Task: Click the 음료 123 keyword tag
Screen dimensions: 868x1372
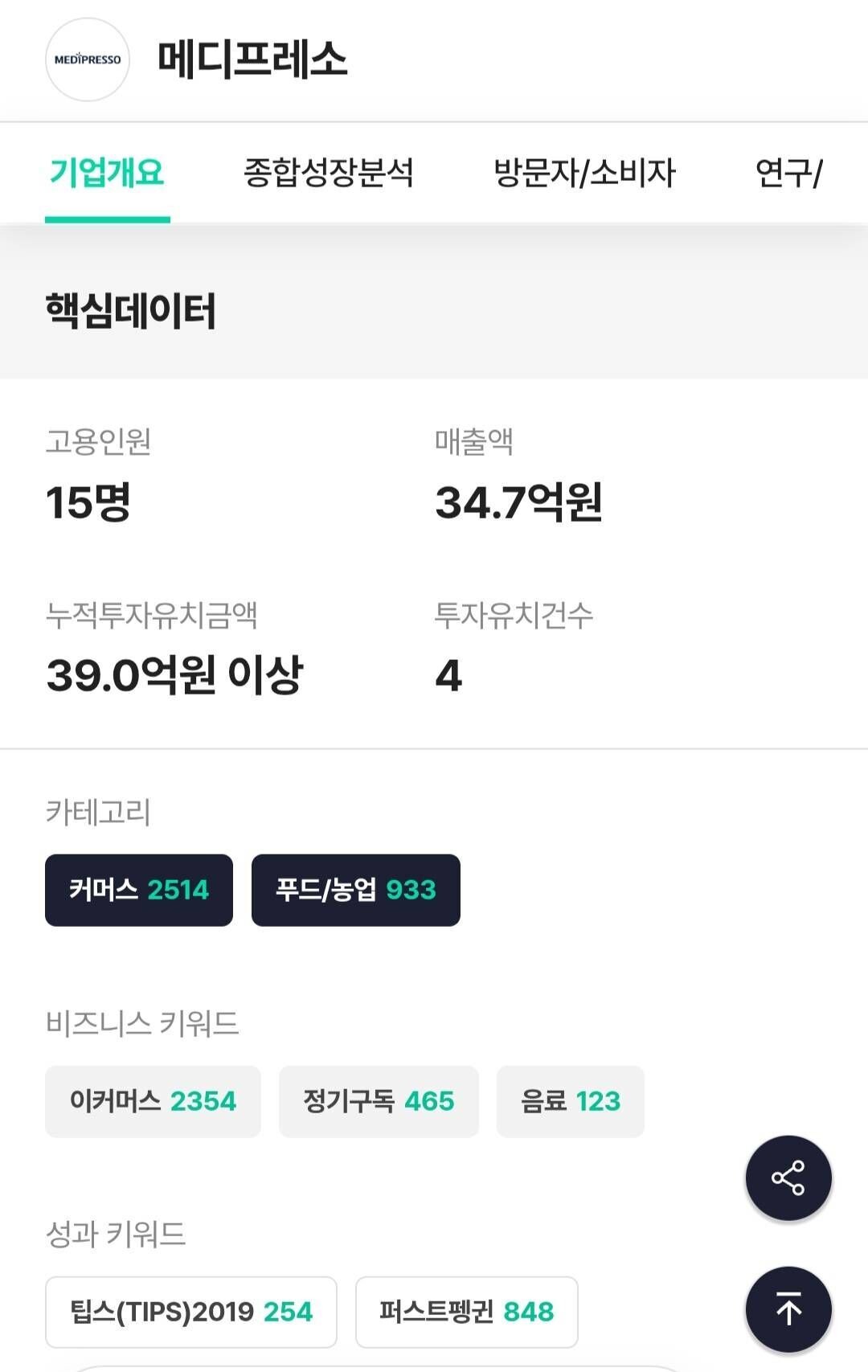Action: pos(569,1102)
